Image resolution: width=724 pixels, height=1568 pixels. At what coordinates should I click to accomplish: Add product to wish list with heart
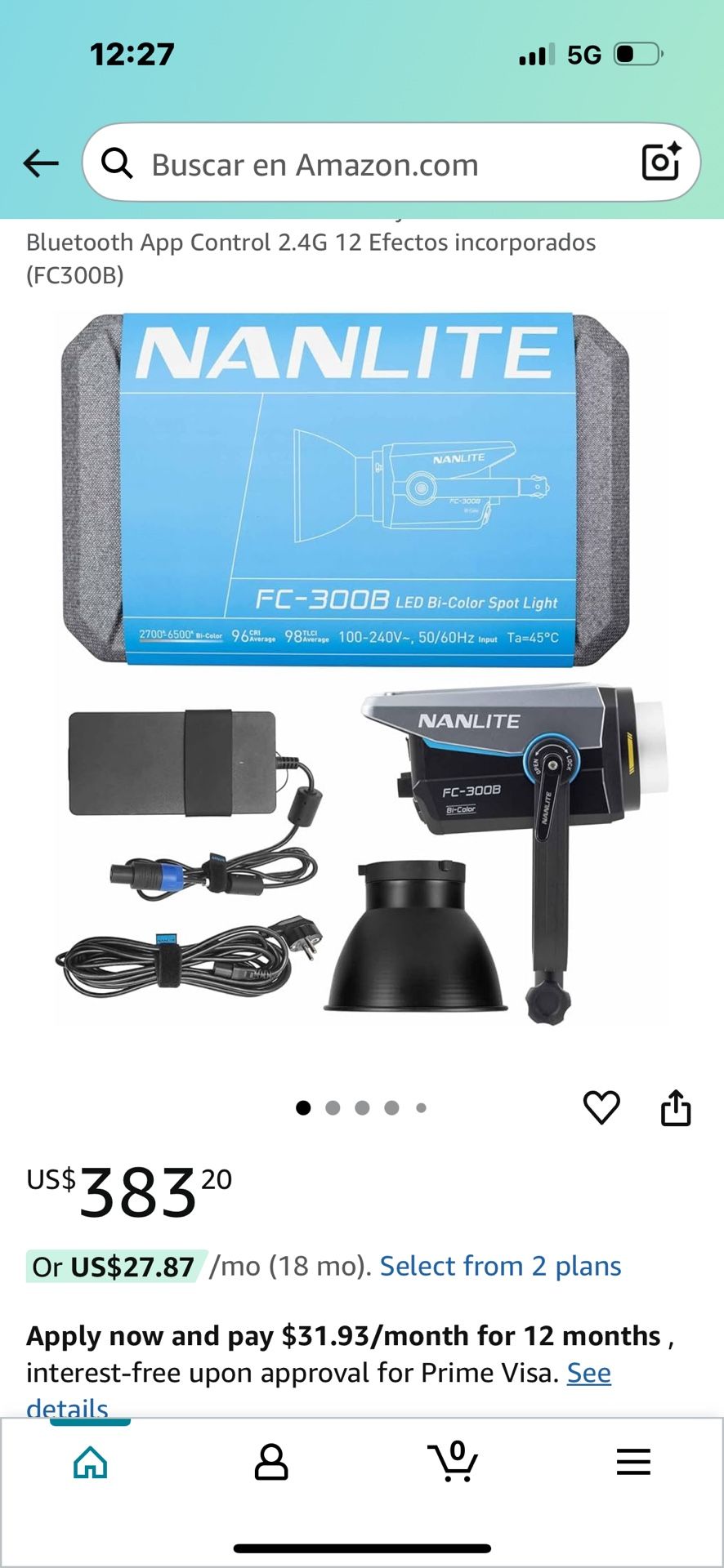pos(601,1107)
